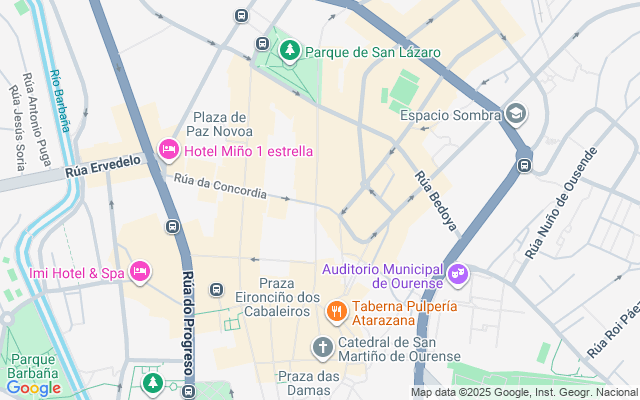Open the bus stop icon near Espacio Sombra

(x=524, y=164)
